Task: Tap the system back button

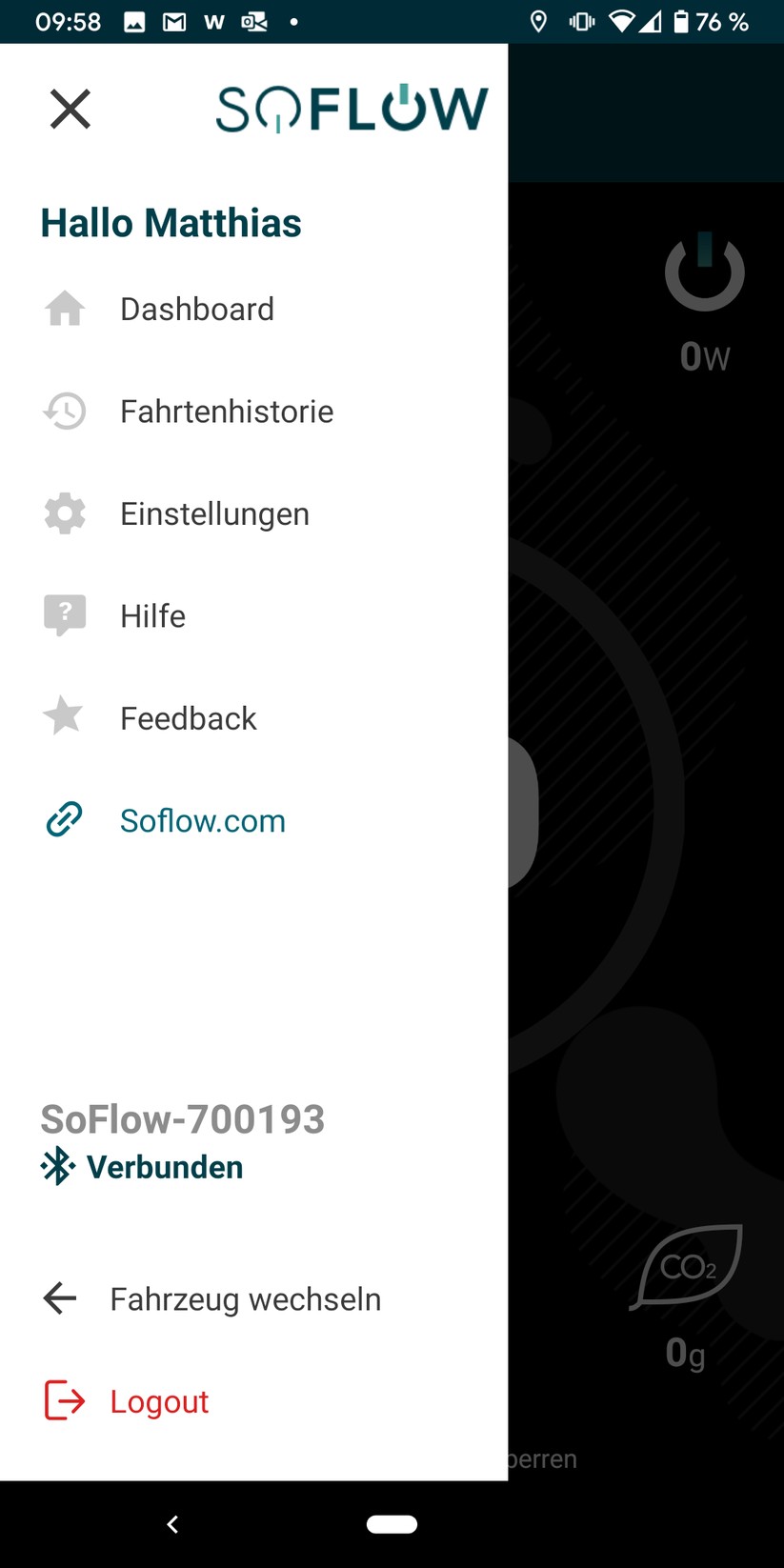Action: tap(172, 1524)
